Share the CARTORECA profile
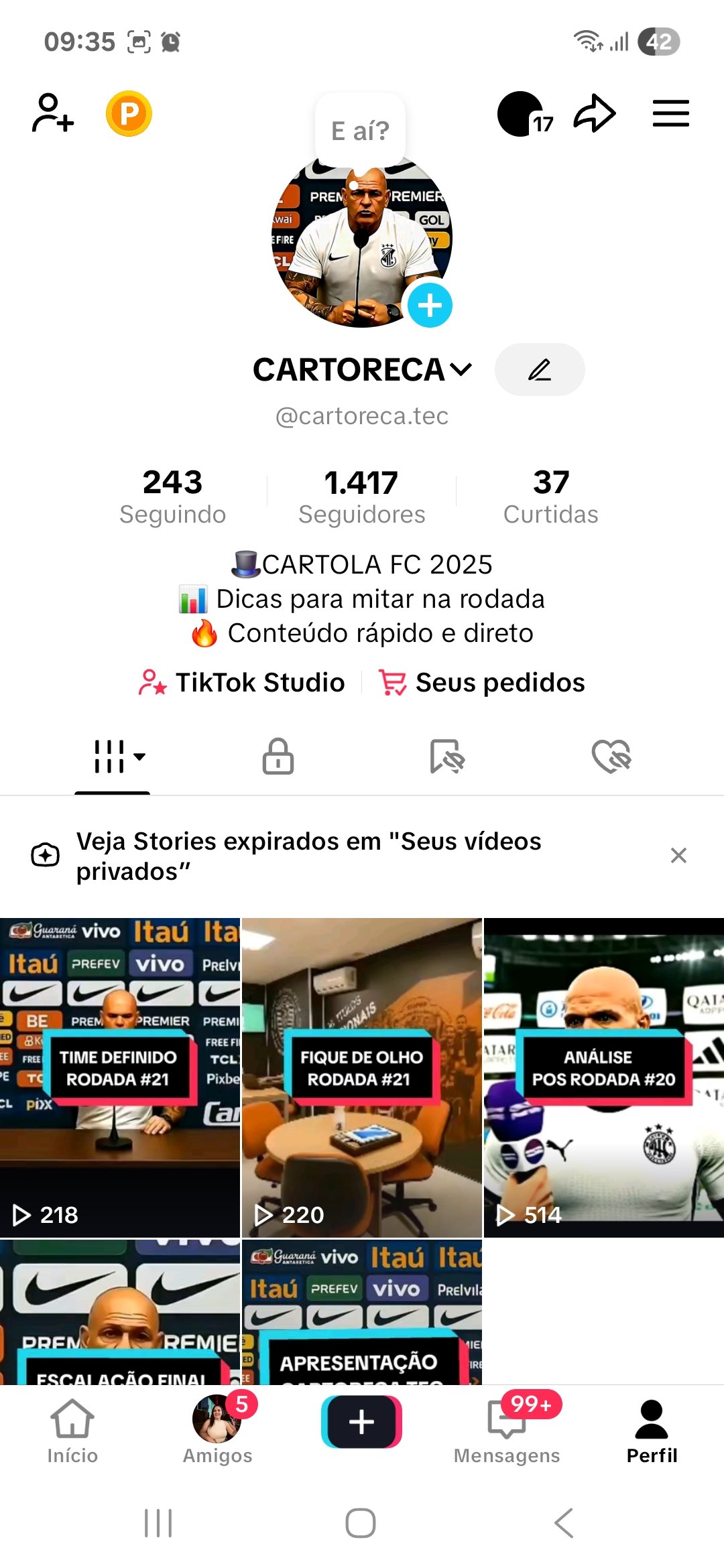The height and width of the screenshot is (1568, 724). pos(595,113)
